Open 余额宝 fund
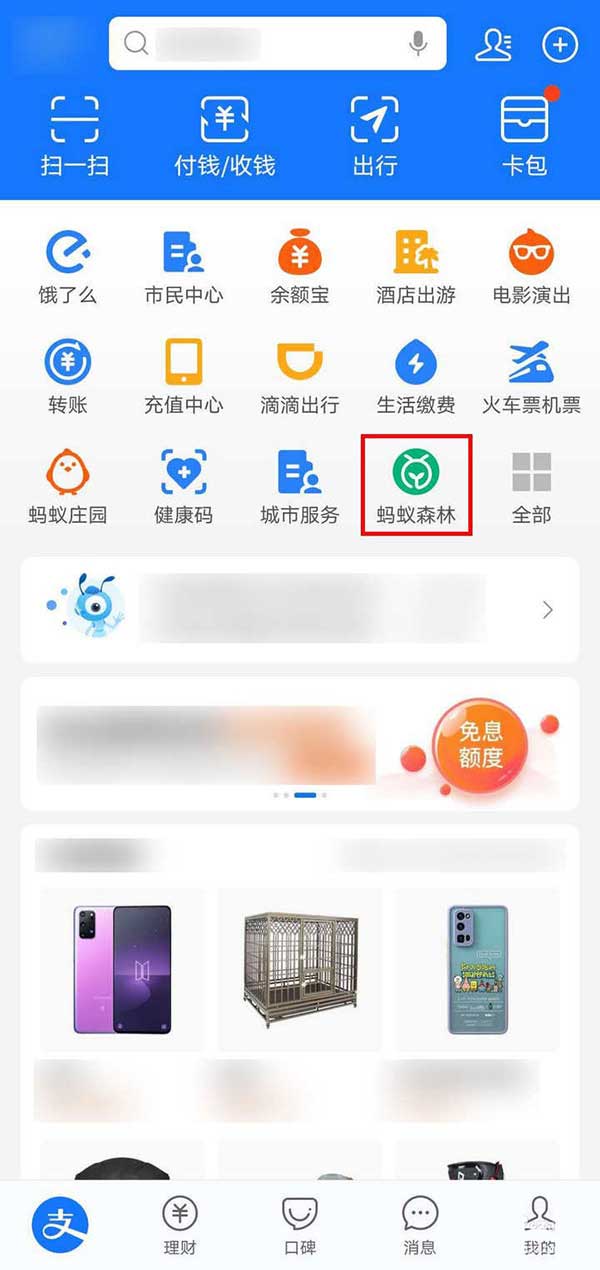 (299, 265)
